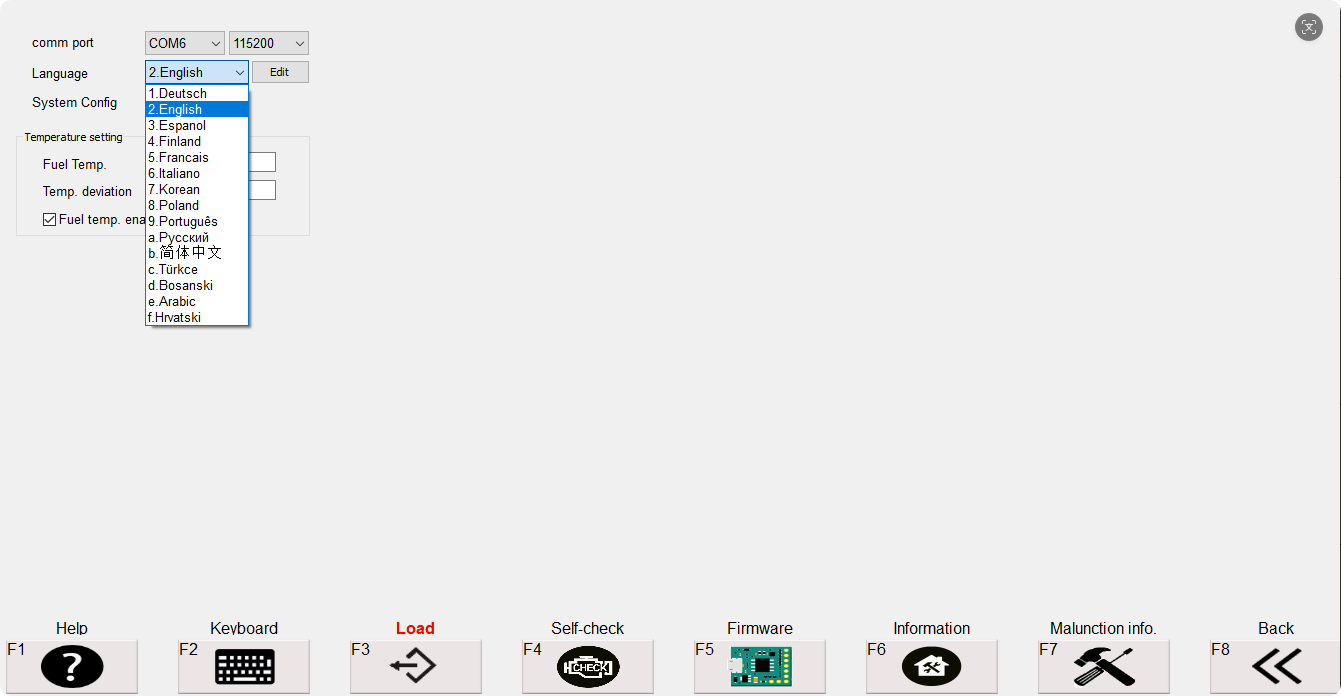This screenshot has width=1341, height=696.
Task: Open the COM6 comm port dropdown
Action: tap(185, 43)
